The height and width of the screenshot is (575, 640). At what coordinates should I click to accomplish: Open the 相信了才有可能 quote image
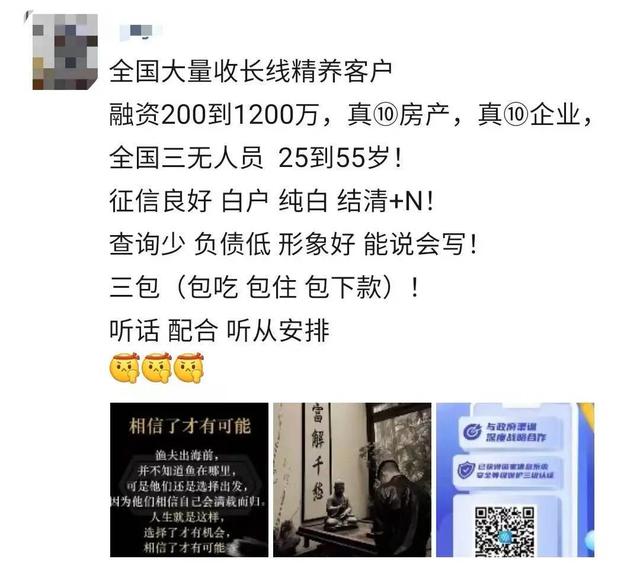coord(187,482)
